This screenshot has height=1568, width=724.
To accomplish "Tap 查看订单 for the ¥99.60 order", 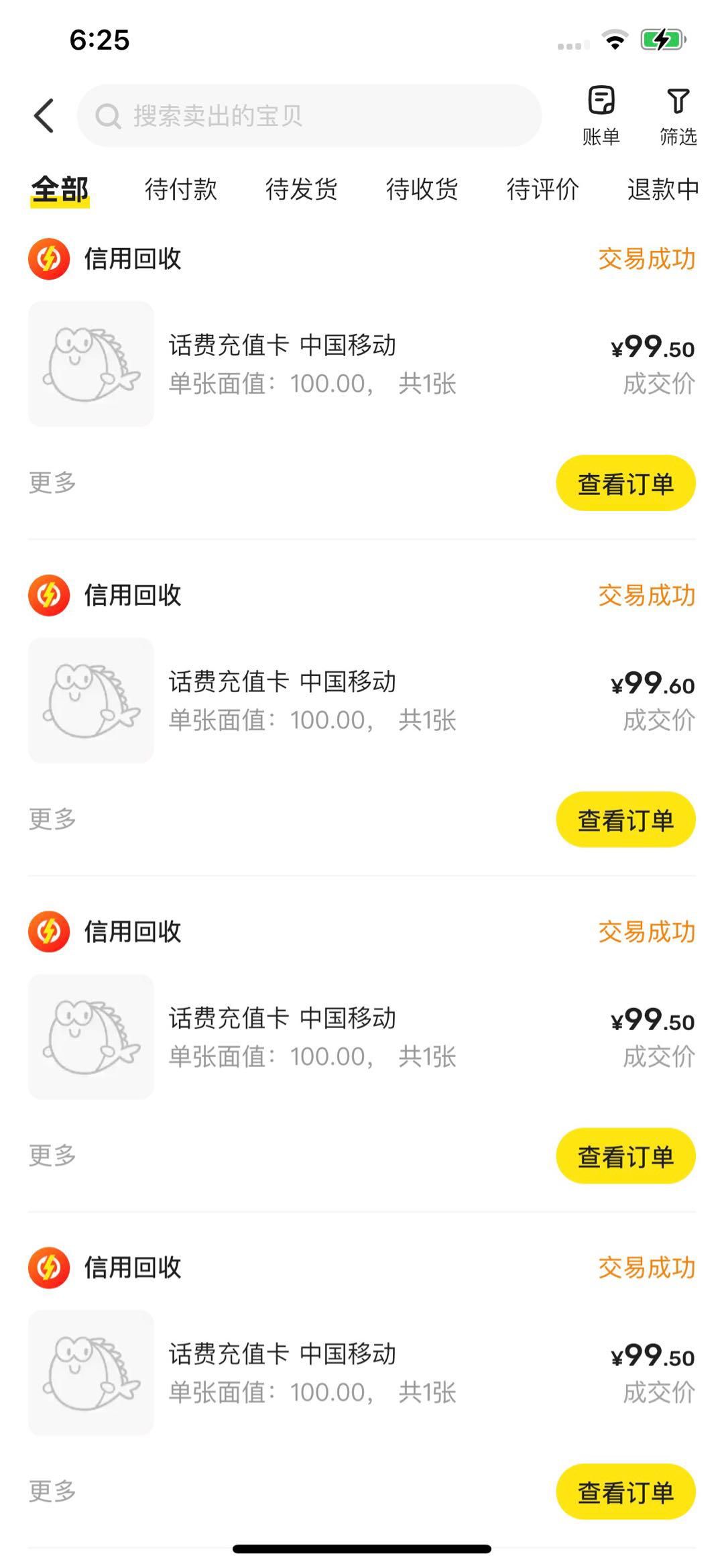I will pos(625,820).
